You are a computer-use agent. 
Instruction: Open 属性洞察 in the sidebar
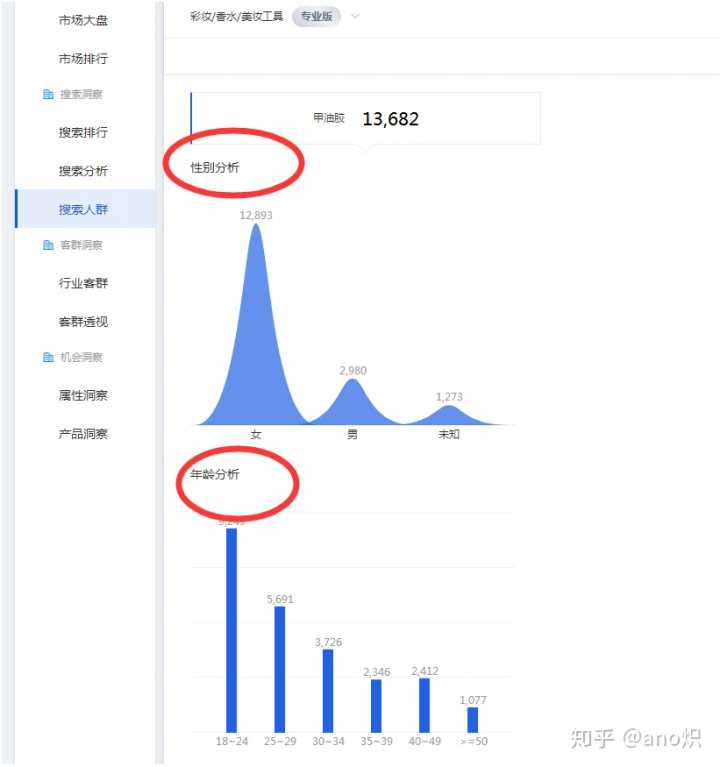click(83, 396)
